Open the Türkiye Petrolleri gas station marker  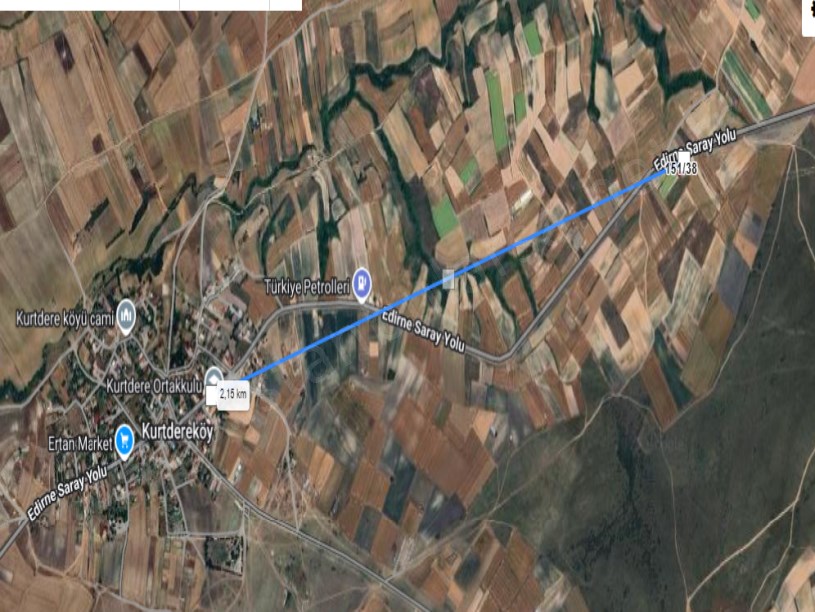pyautogui.click(x=361, y=284)
